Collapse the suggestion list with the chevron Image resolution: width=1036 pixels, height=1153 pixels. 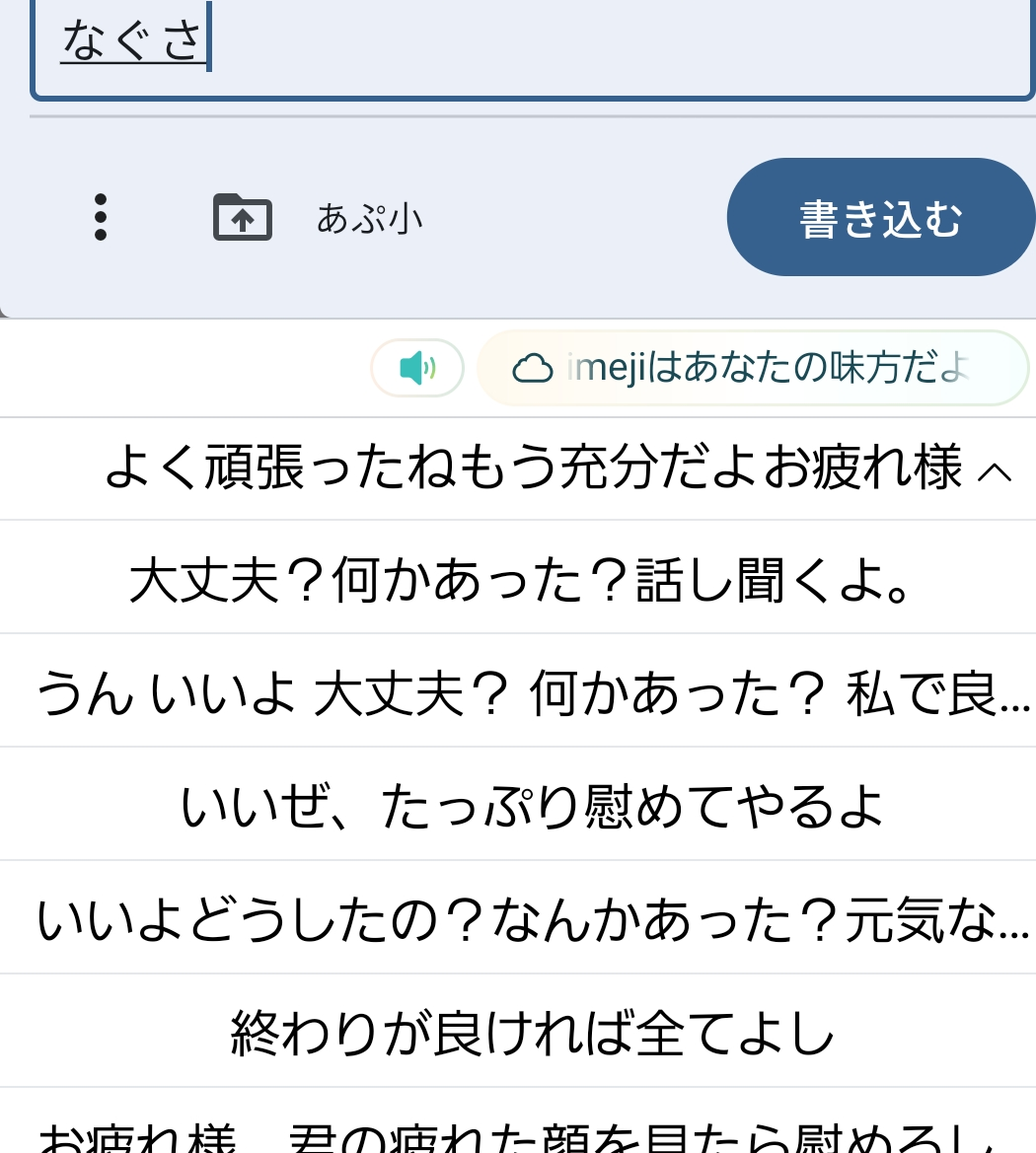995,471
